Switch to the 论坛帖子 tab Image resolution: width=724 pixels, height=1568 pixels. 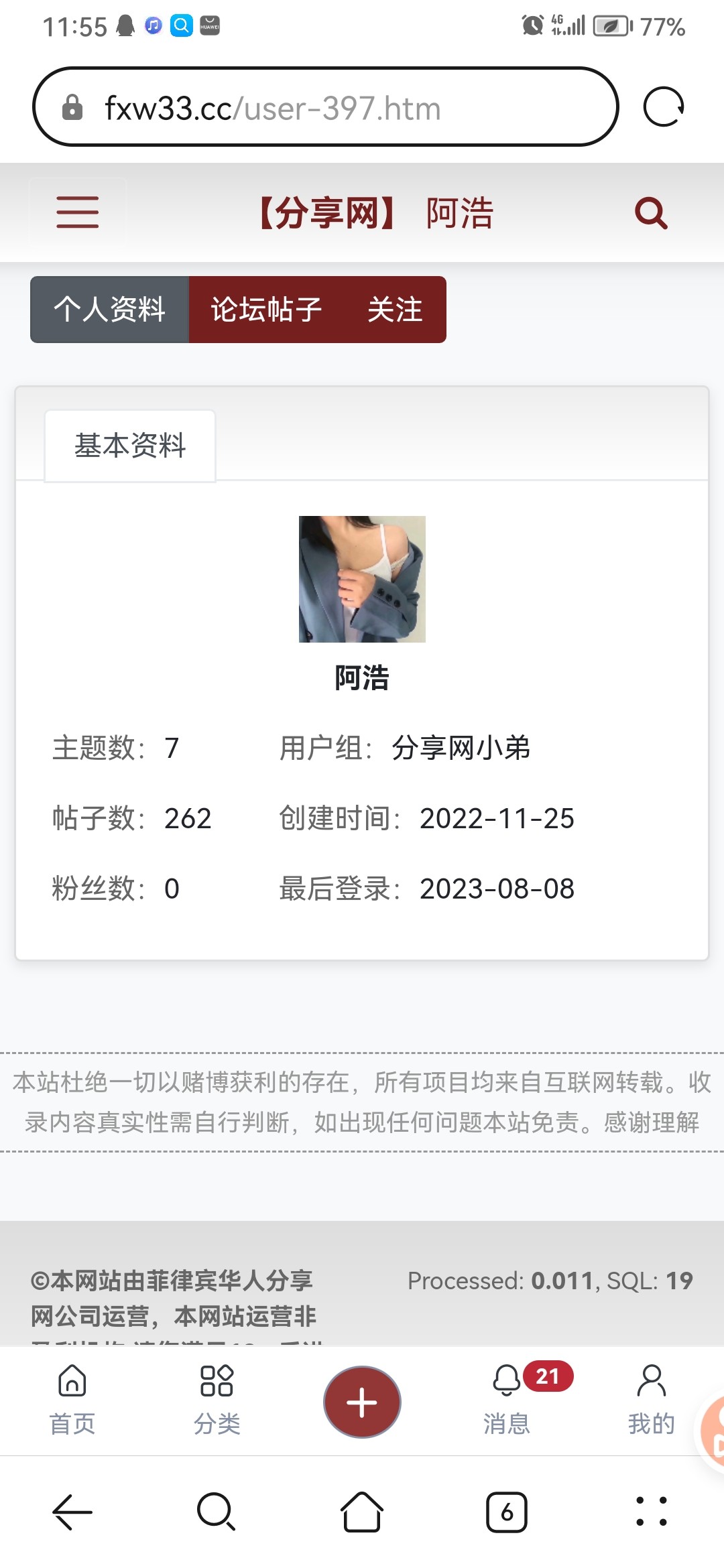coord(266,310)
